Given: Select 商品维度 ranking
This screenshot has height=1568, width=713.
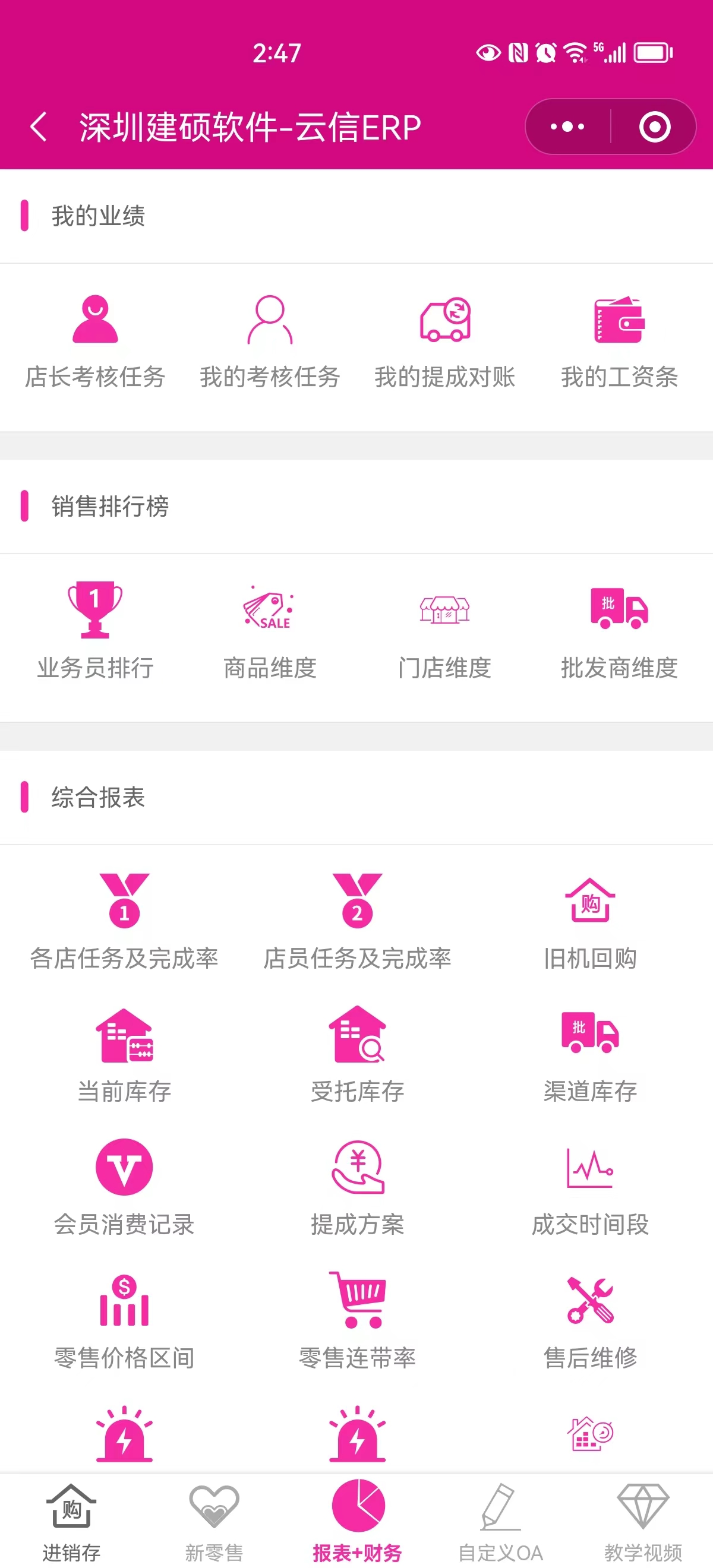Looking at the screenshot, I should (270, 631).
